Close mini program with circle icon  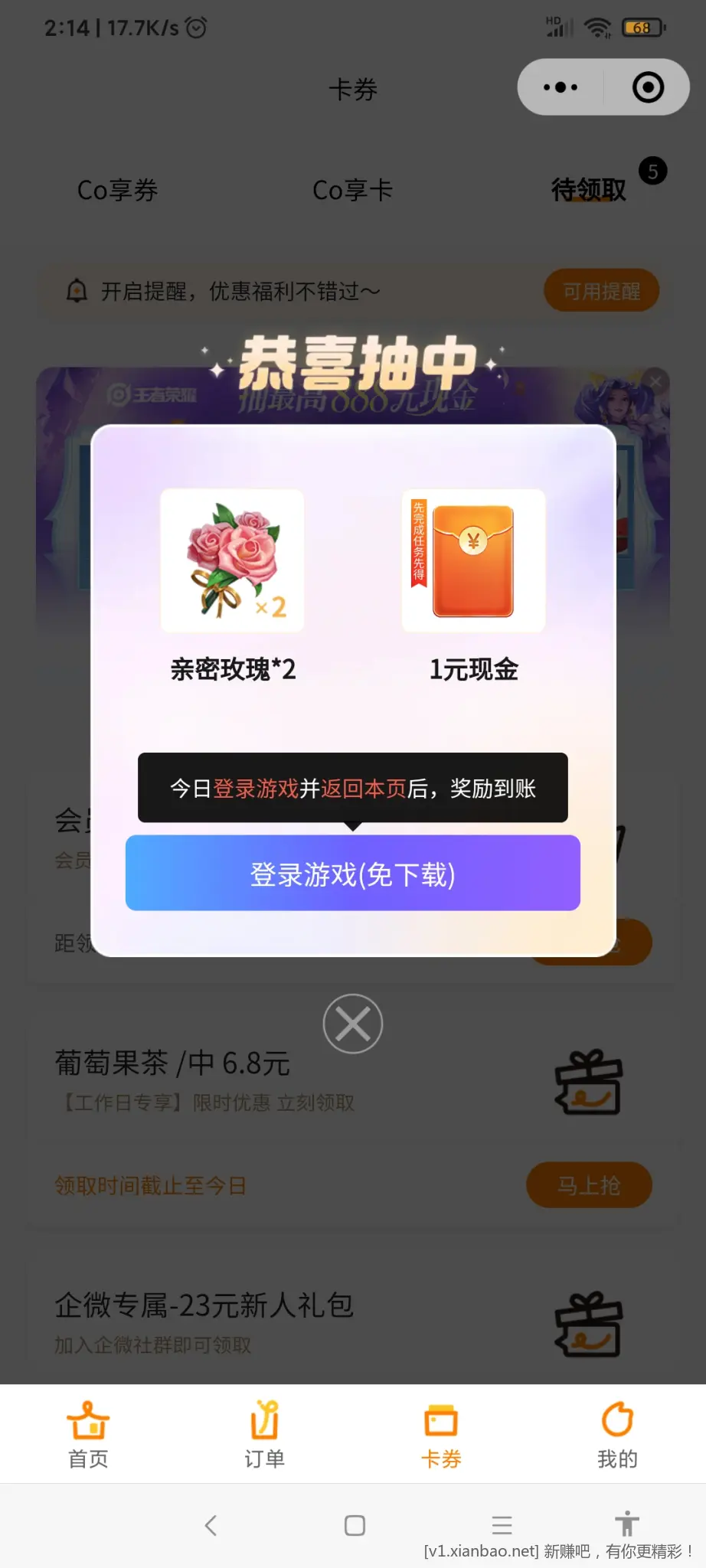648,87
